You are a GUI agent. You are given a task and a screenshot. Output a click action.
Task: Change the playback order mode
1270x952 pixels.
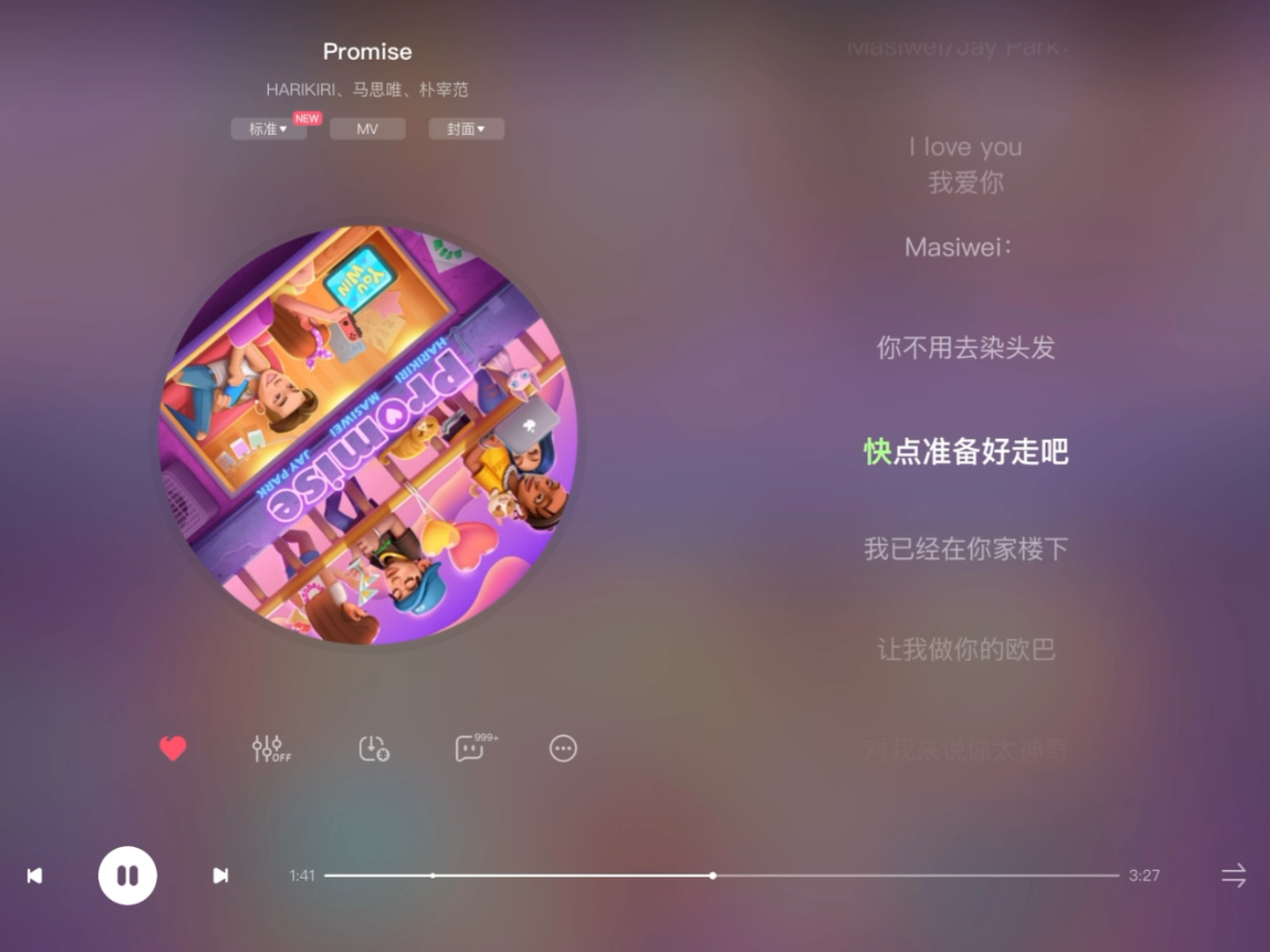(x=1233, y=875)
